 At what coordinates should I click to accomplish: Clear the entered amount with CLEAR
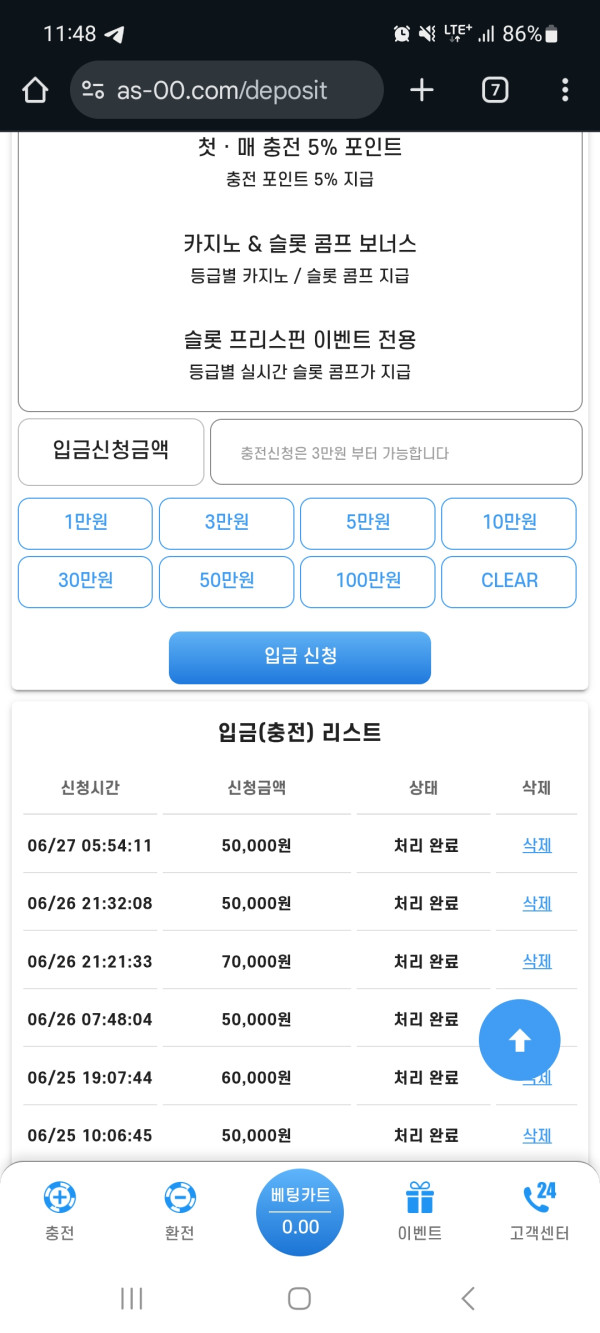coord(508,581)
